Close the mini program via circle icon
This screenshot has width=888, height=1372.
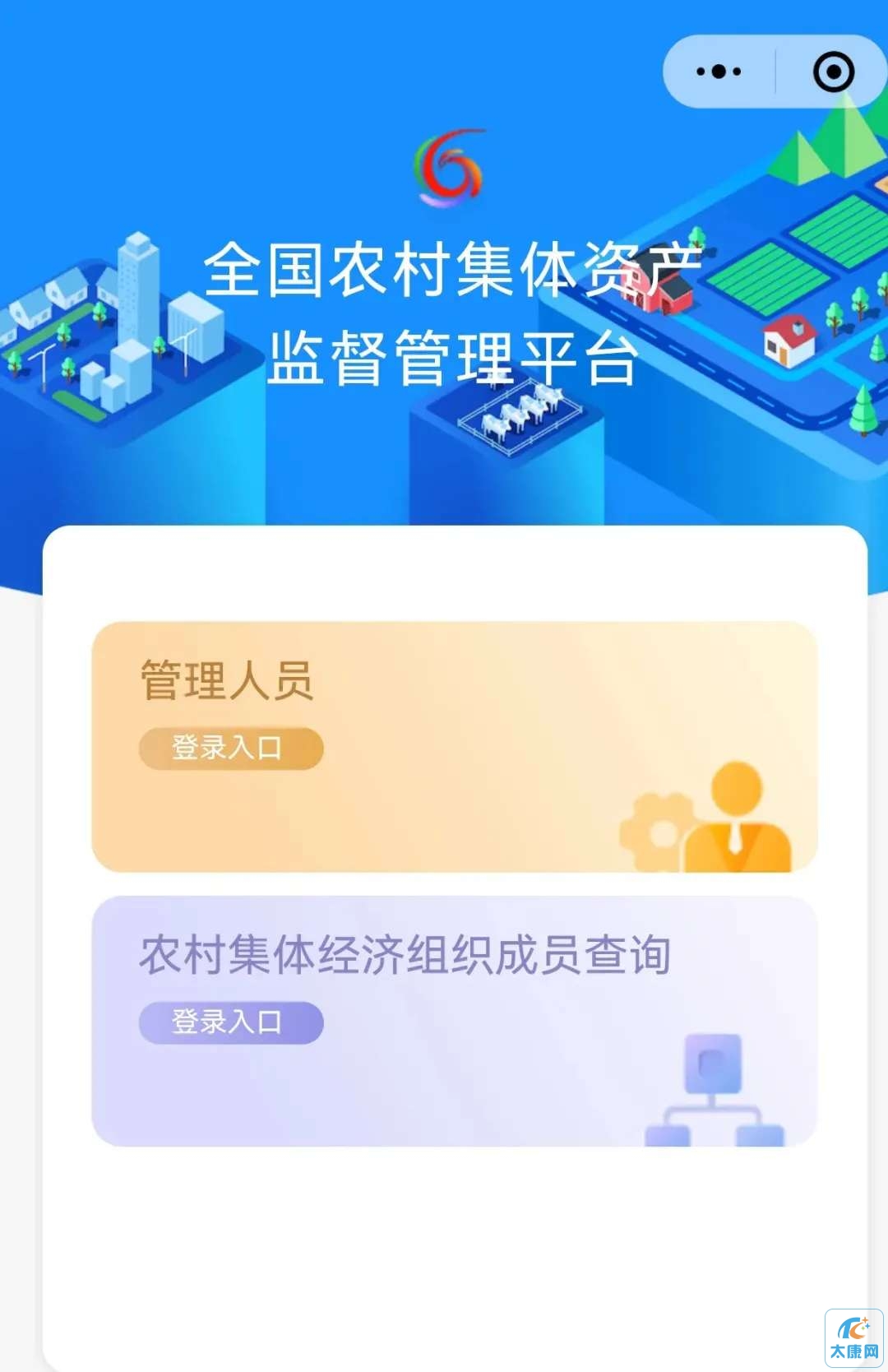coord(833,72)
